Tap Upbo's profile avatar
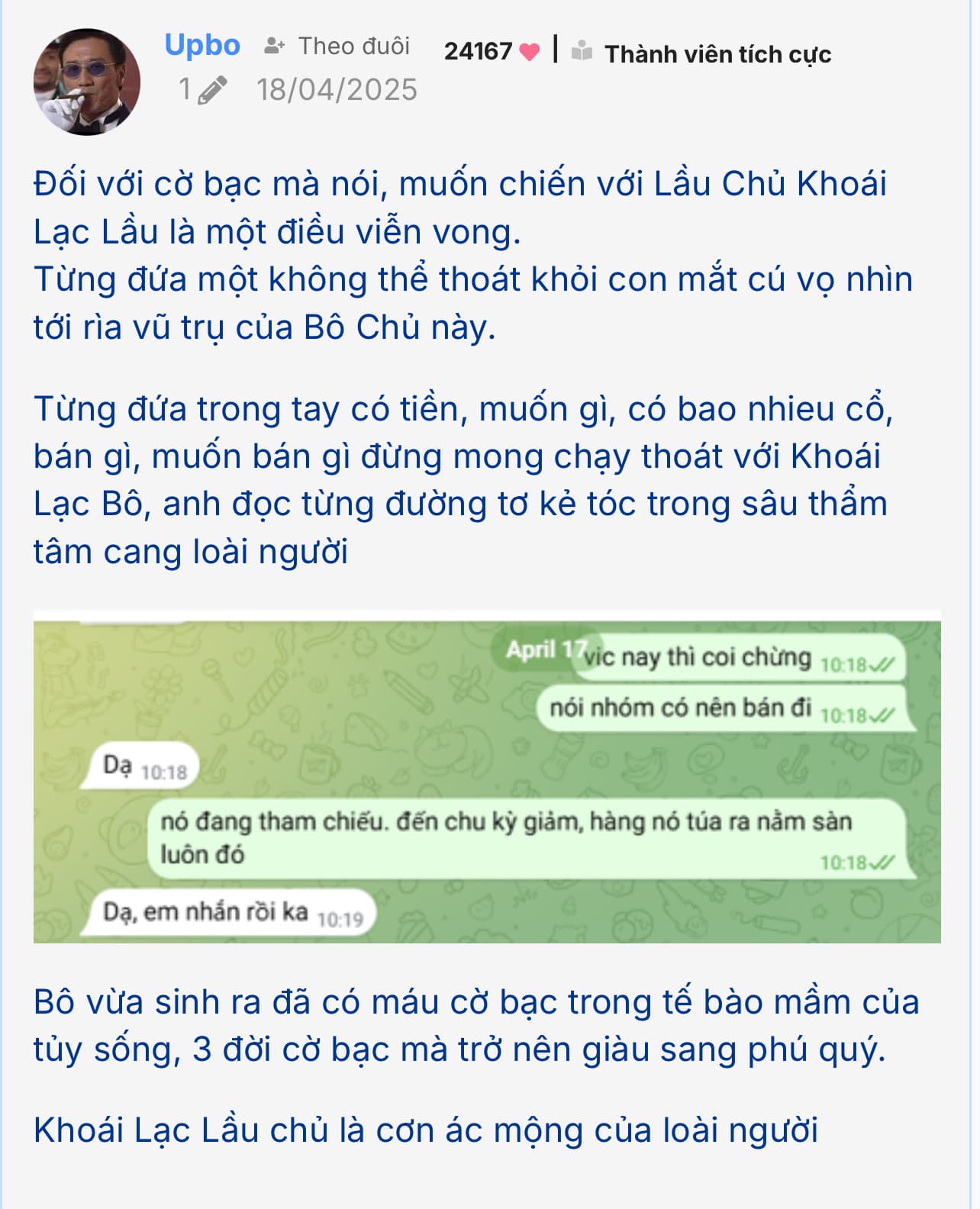The image size is (980, 1209). 86,82
